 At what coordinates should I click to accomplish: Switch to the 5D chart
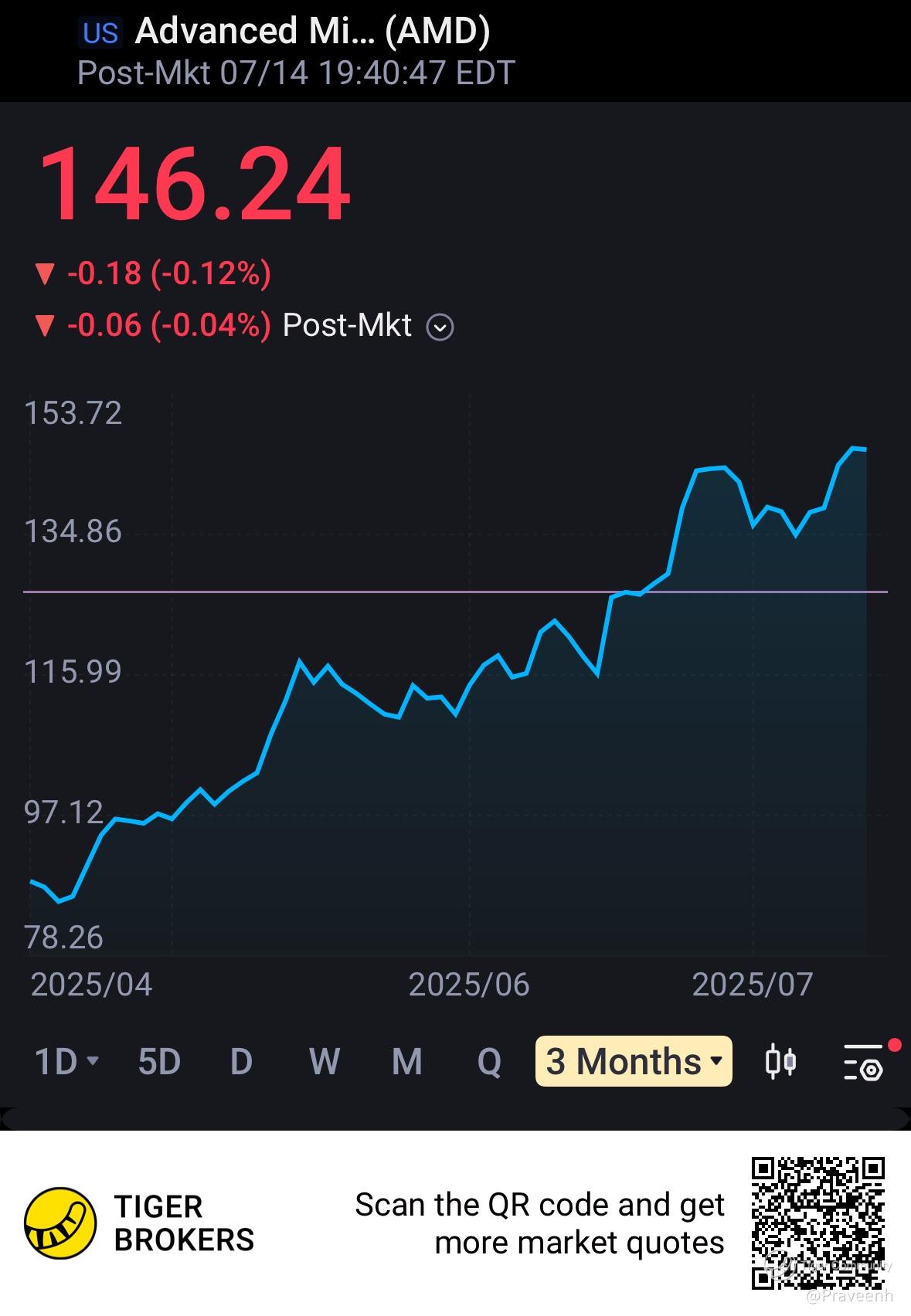click(x=159, y=1061)
